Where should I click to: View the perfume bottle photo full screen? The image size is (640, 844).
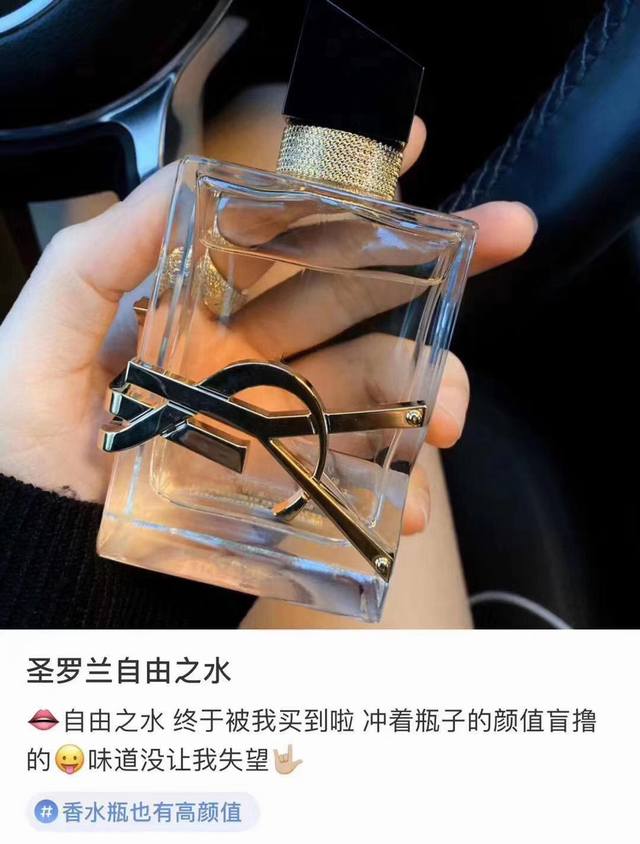320,314
